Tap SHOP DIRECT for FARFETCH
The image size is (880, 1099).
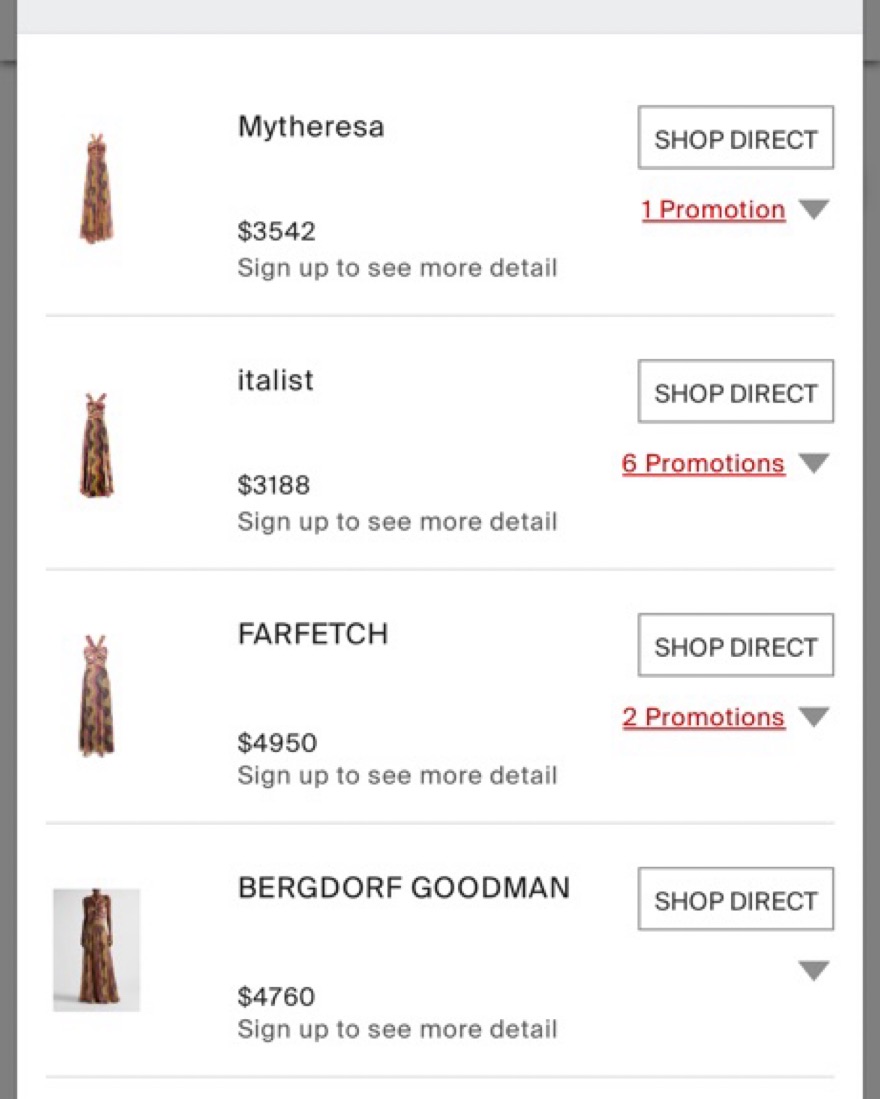735,646
